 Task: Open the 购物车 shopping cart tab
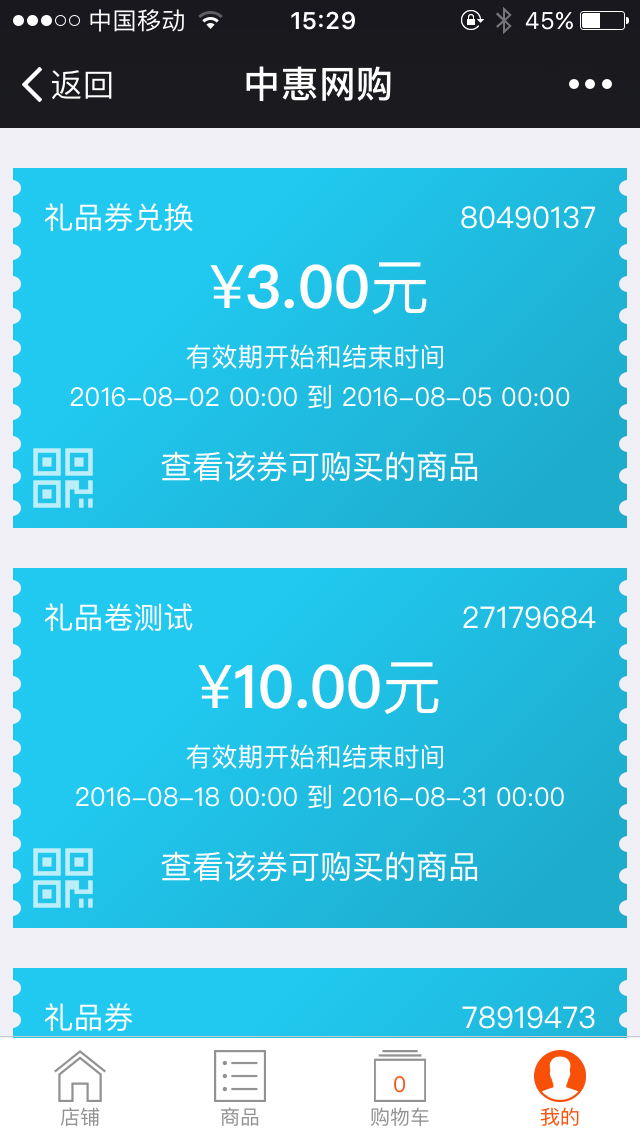[x=400, y=1088]
